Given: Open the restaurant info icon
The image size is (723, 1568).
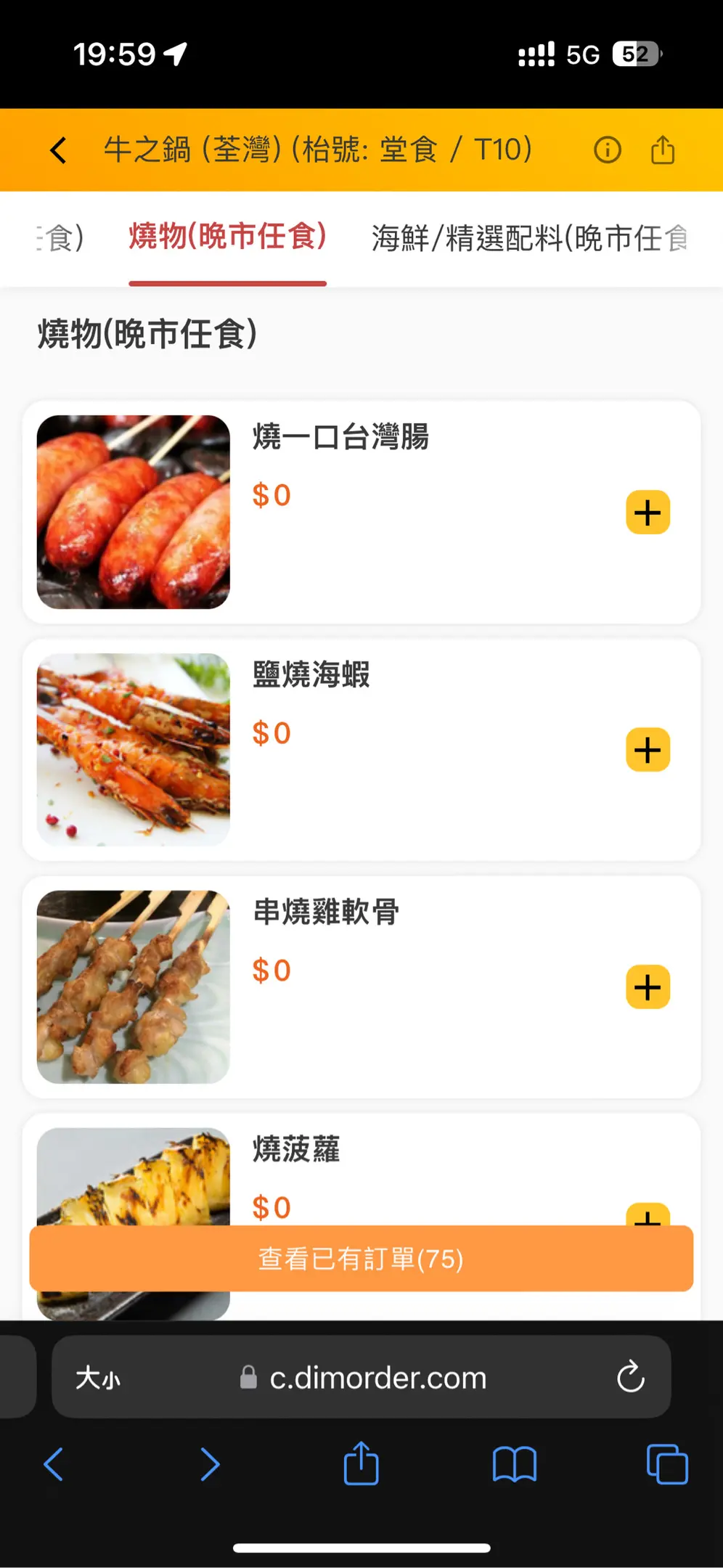Looking at the screenshot, I should click(608, 150).
